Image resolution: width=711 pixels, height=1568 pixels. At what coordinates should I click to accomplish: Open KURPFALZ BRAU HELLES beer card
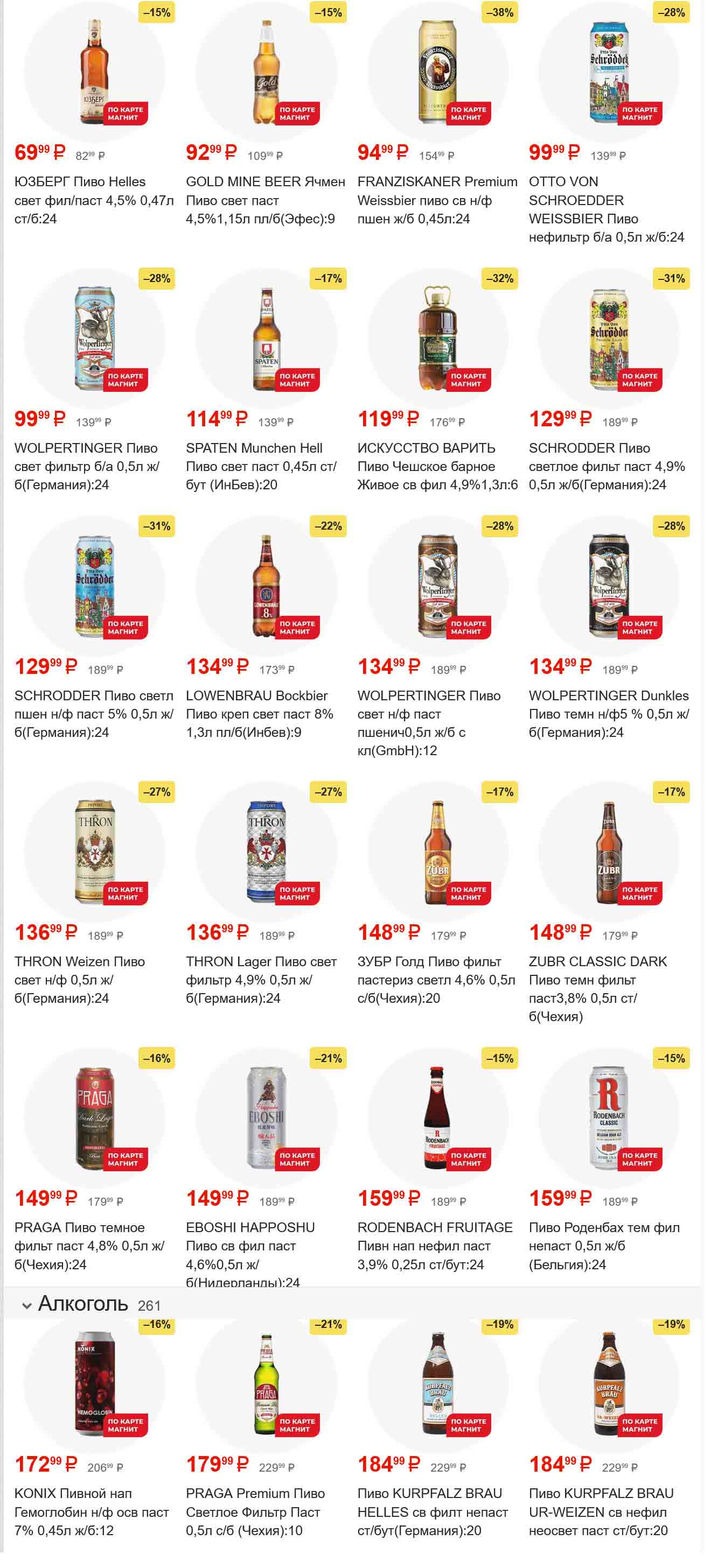click(437, 1383)
